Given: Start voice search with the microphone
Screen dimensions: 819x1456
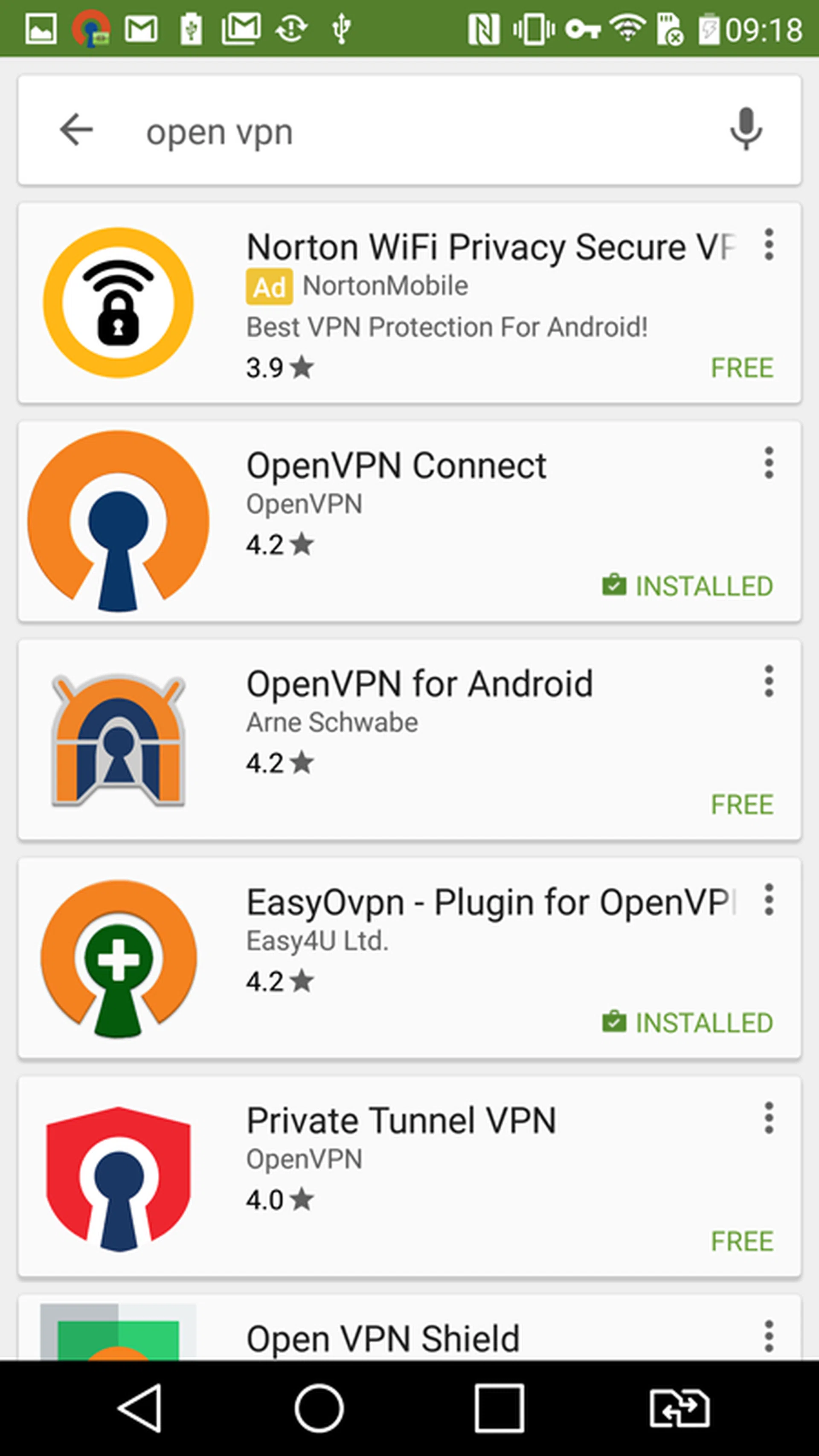Looking at the screenshot, I should click(746, 129).
